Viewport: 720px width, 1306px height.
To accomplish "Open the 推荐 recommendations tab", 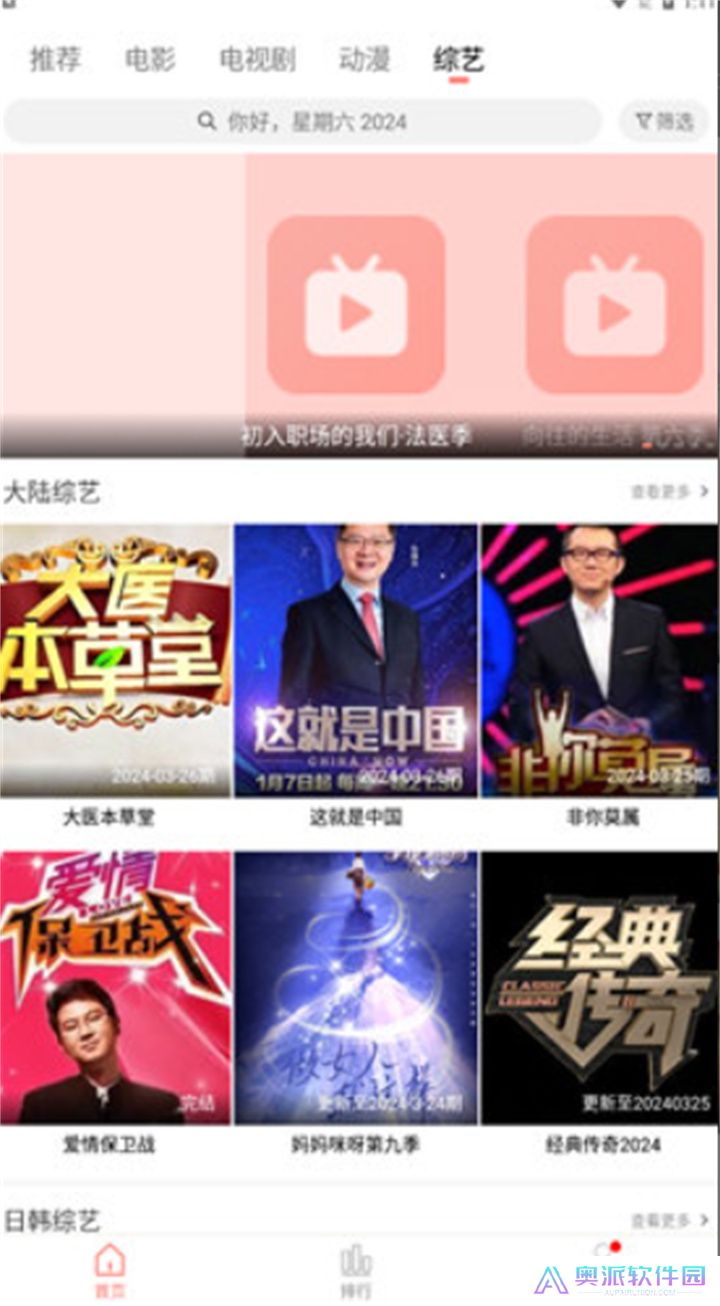I will (56, 60).
